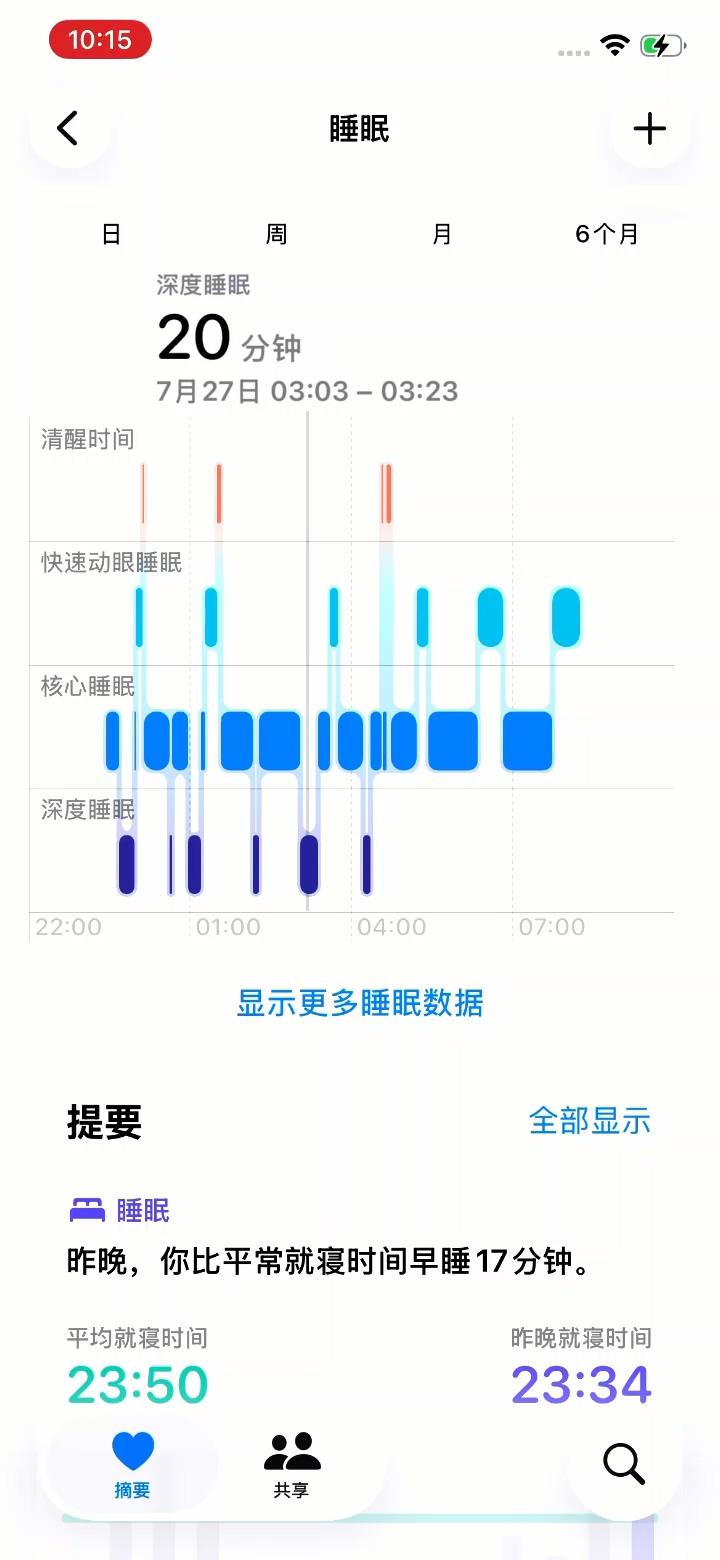Tap 全部显示 next to 提要
Viewport: 720px width, 1560px height.
click(x=590, y=1120)
